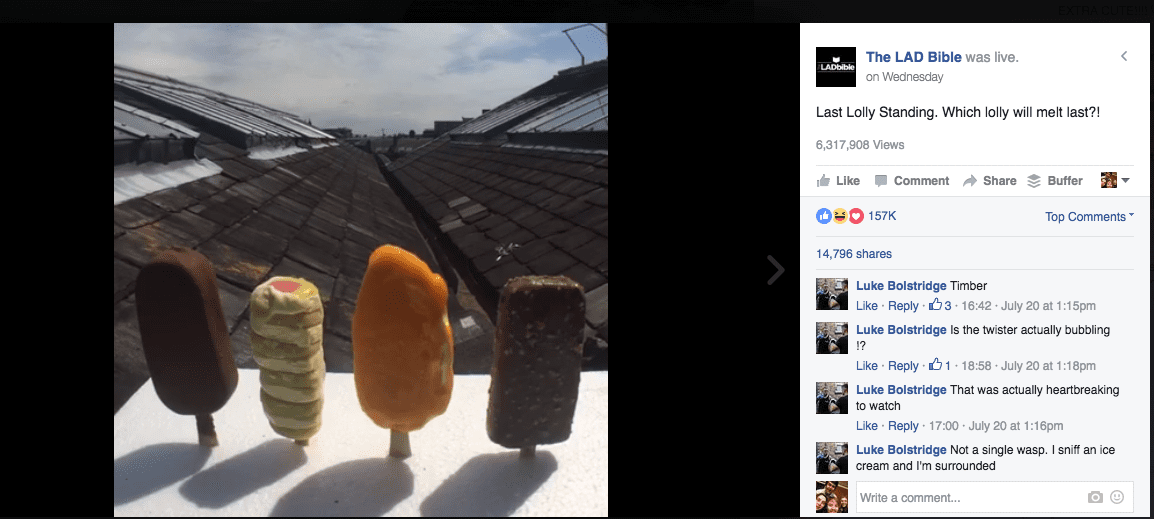
Task: Go to the next photo arrow
Action: [776, 270]
